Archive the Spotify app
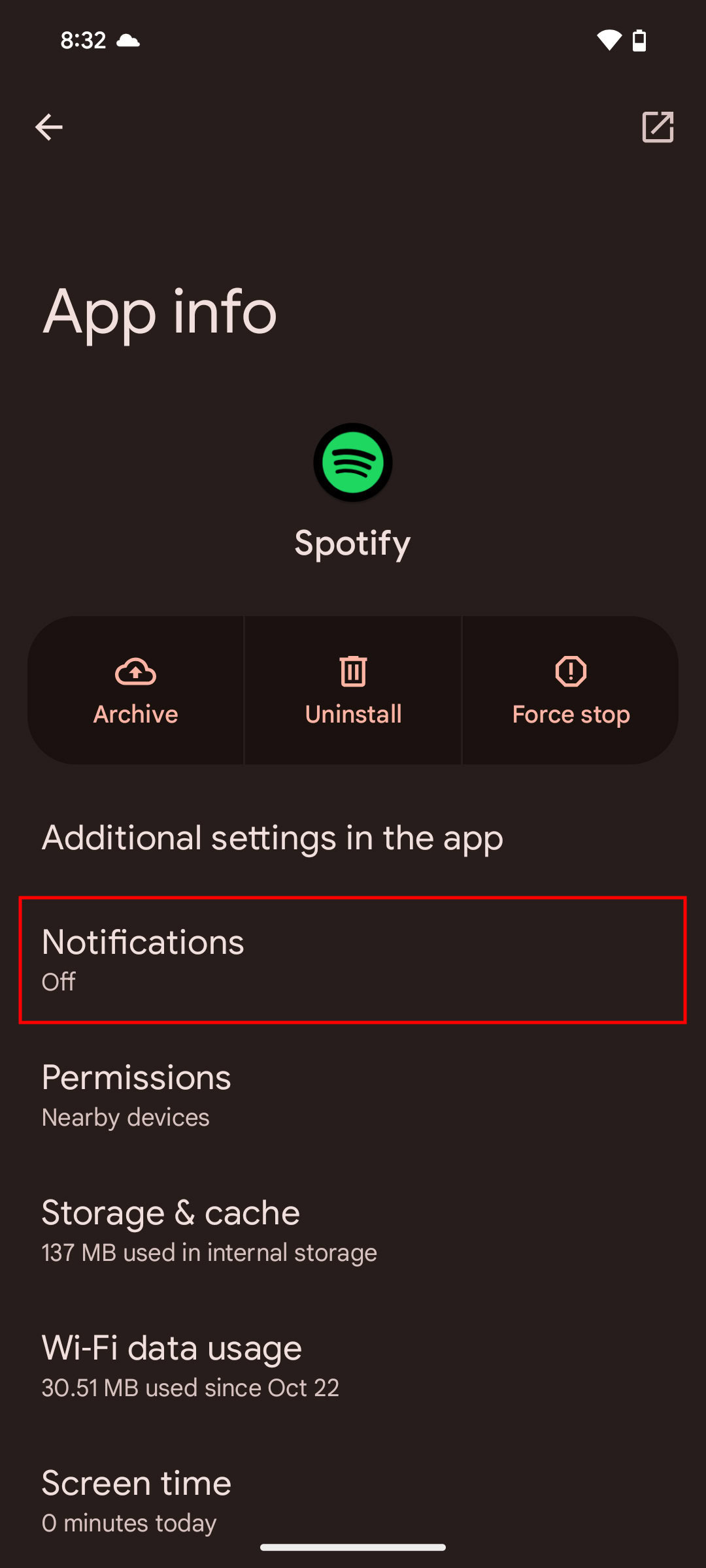 tap(136, 691)
